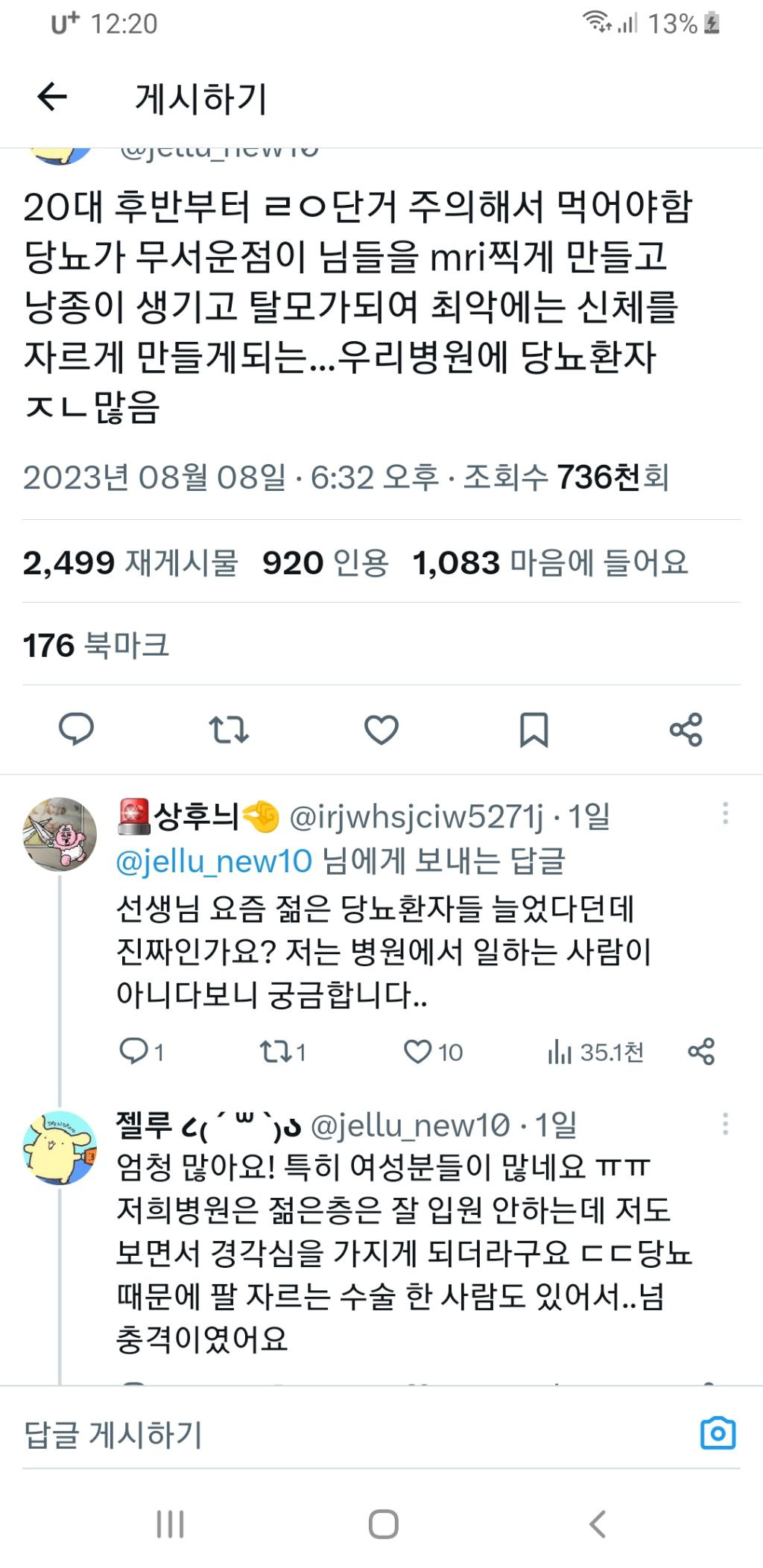
Task: Like the main post with the heart icon
Action: [381, 731]
